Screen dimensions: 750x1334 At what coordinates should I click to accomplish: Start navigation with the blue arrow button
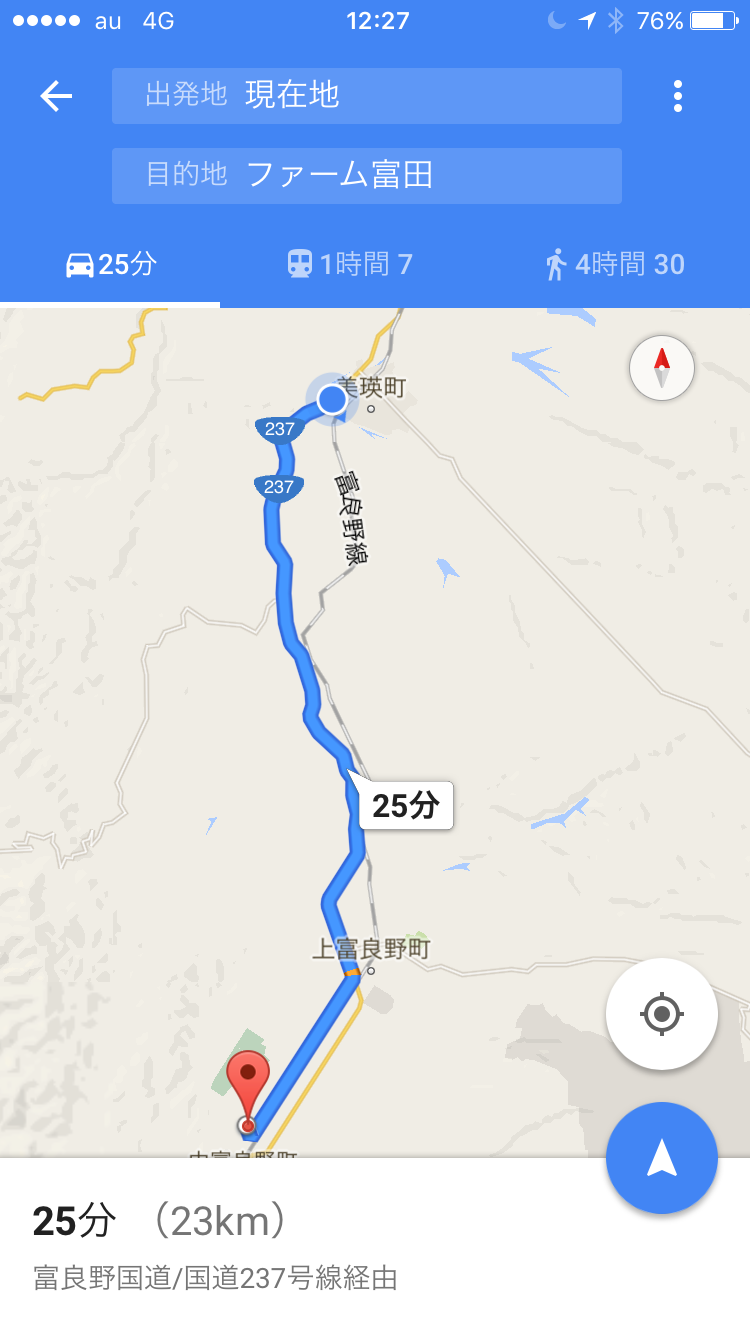[x=661, y=1158]
